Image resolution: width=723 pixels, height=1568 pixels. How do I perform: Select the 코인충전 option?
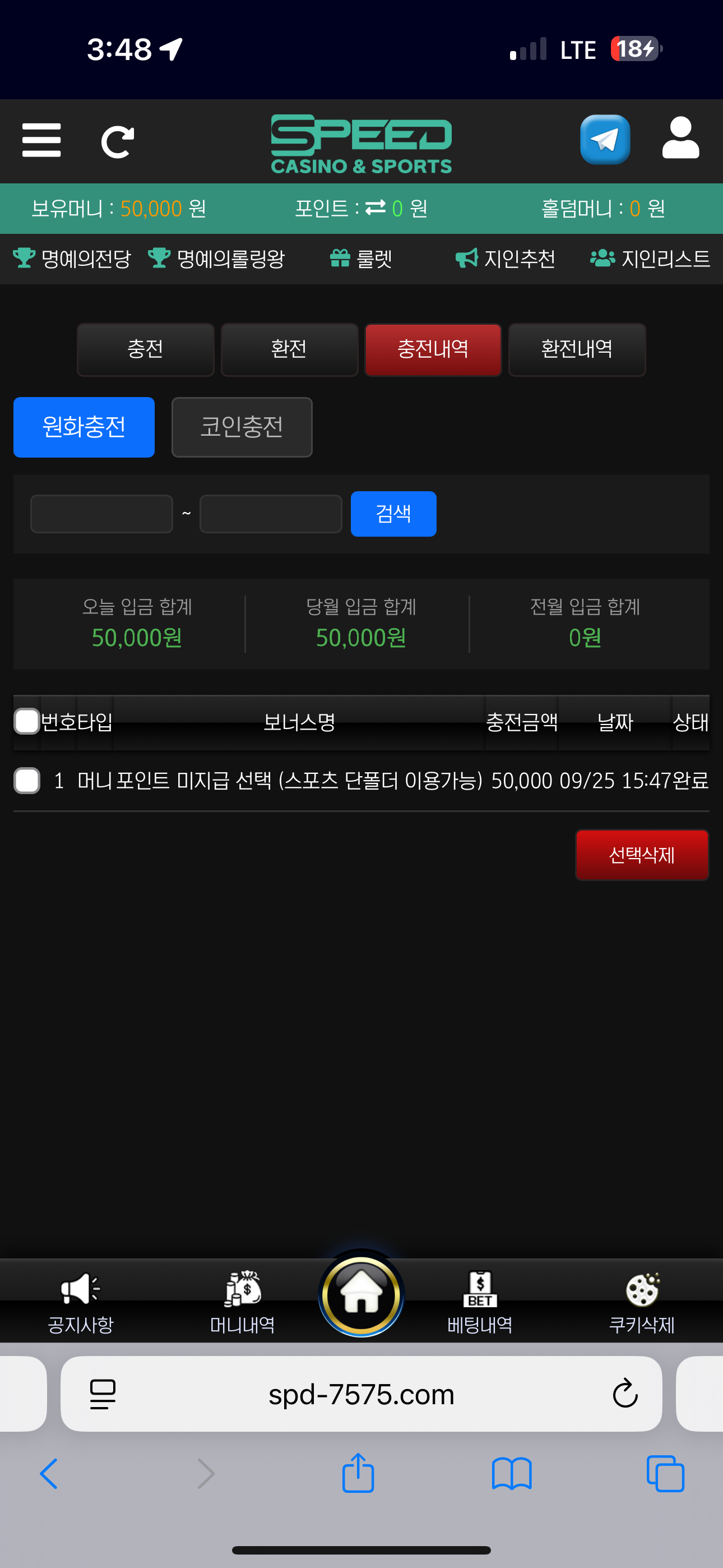[x=242, y=427]
